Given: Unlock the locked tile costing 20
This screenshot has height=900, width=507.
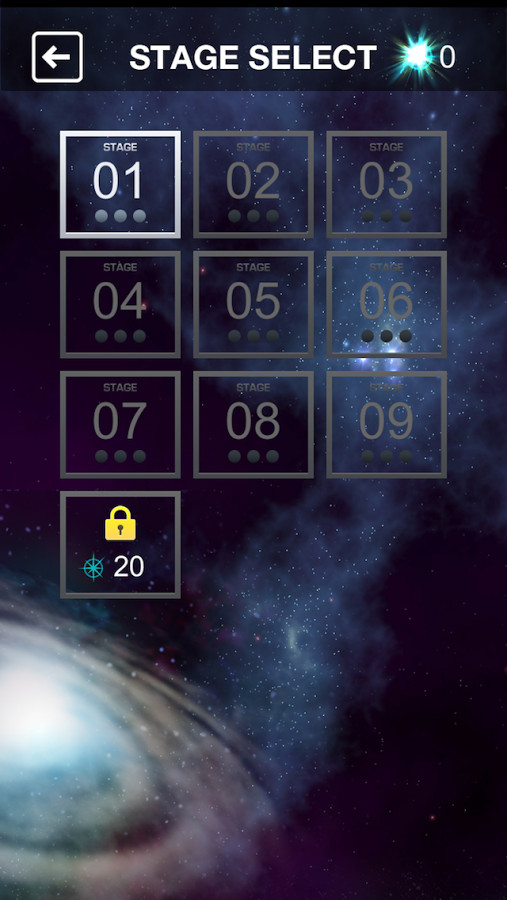Looking at the screenshot, I should click(x=120, y=544).
